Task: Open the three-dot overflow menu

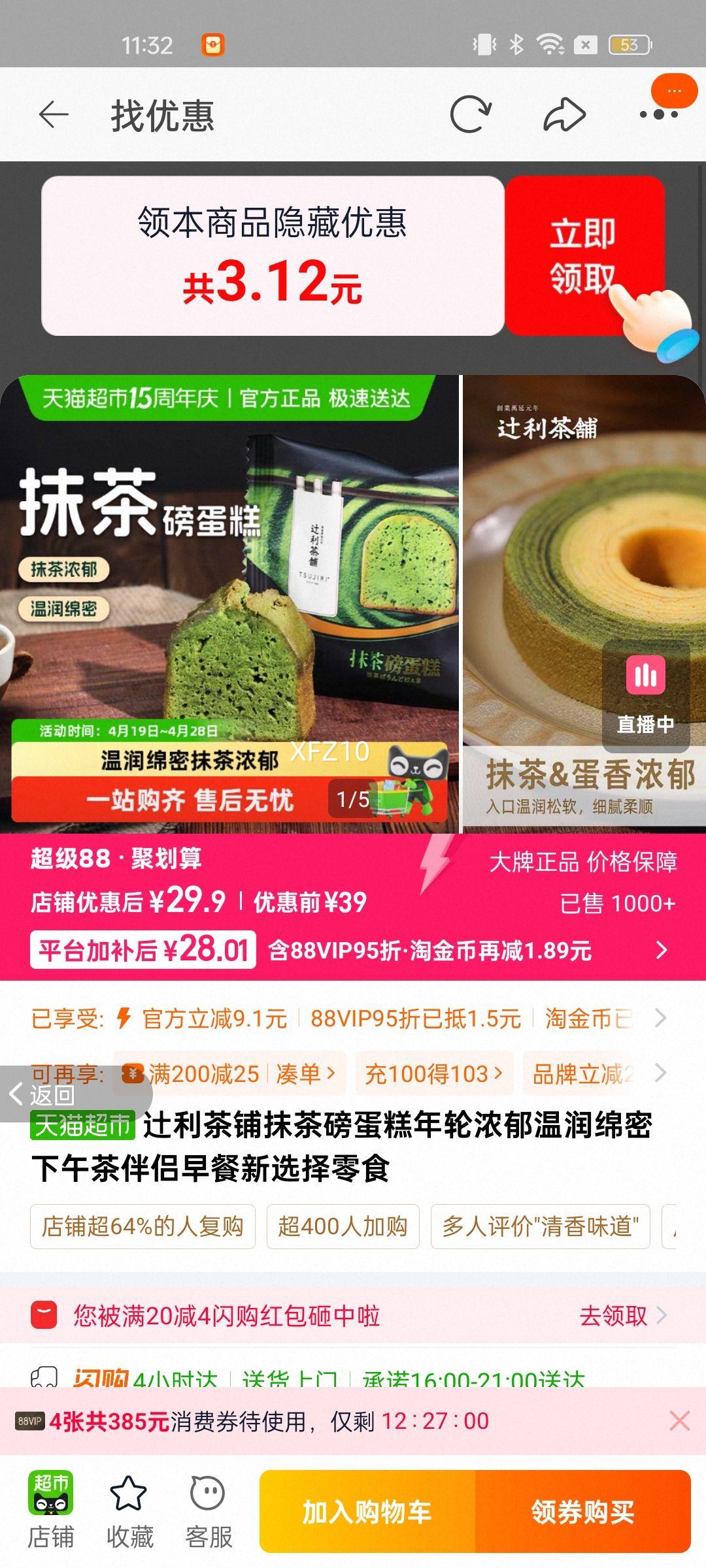Action: (x=659, y=114)
